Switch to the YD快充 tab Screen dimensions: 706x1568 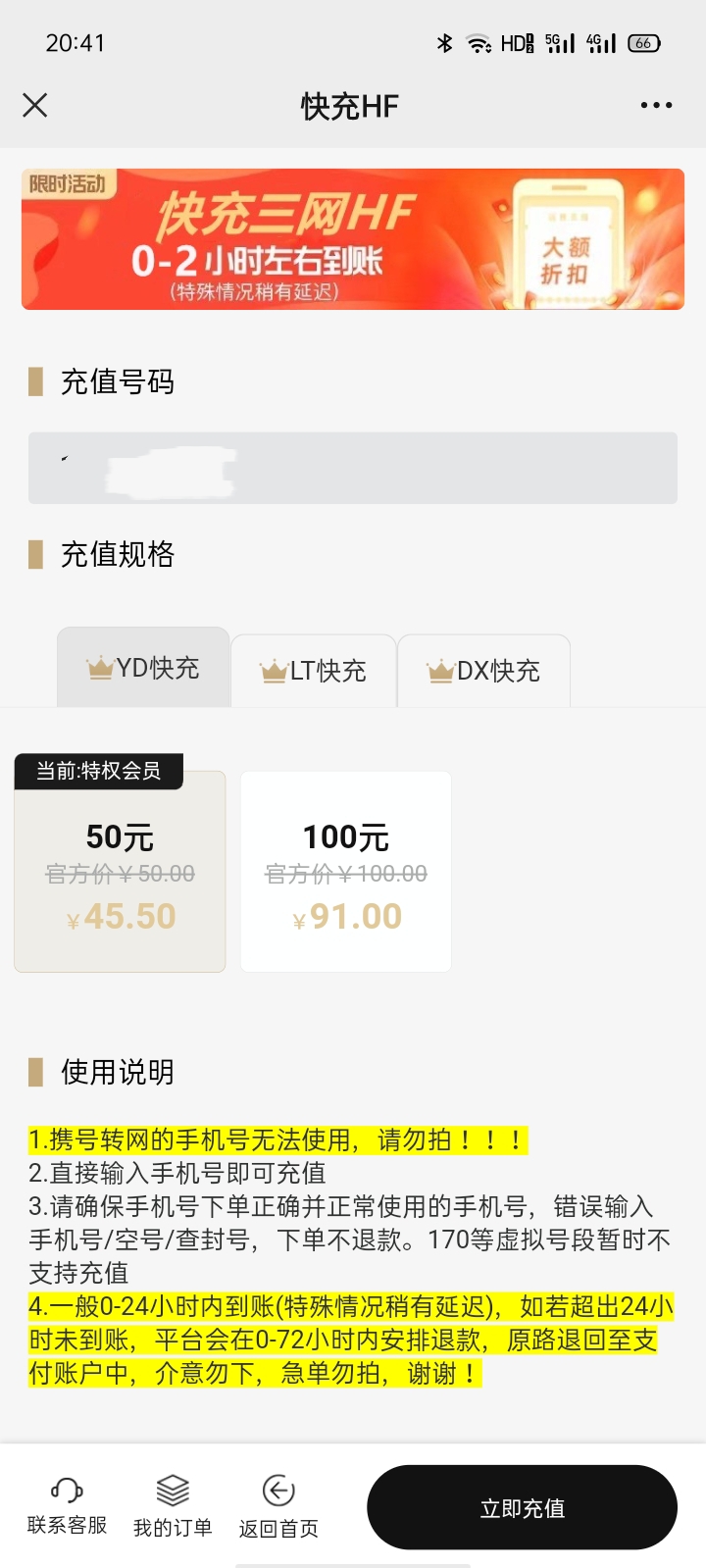pos(143,668)
